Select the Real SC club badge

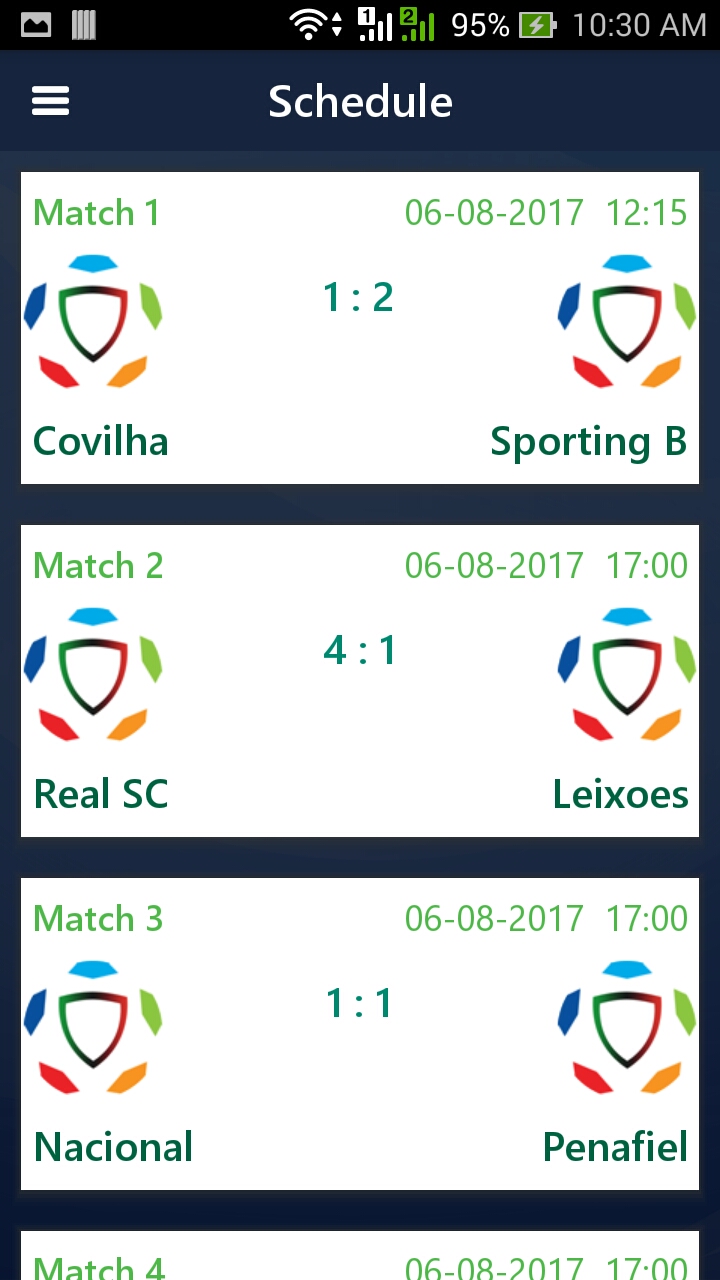point(93,673)
